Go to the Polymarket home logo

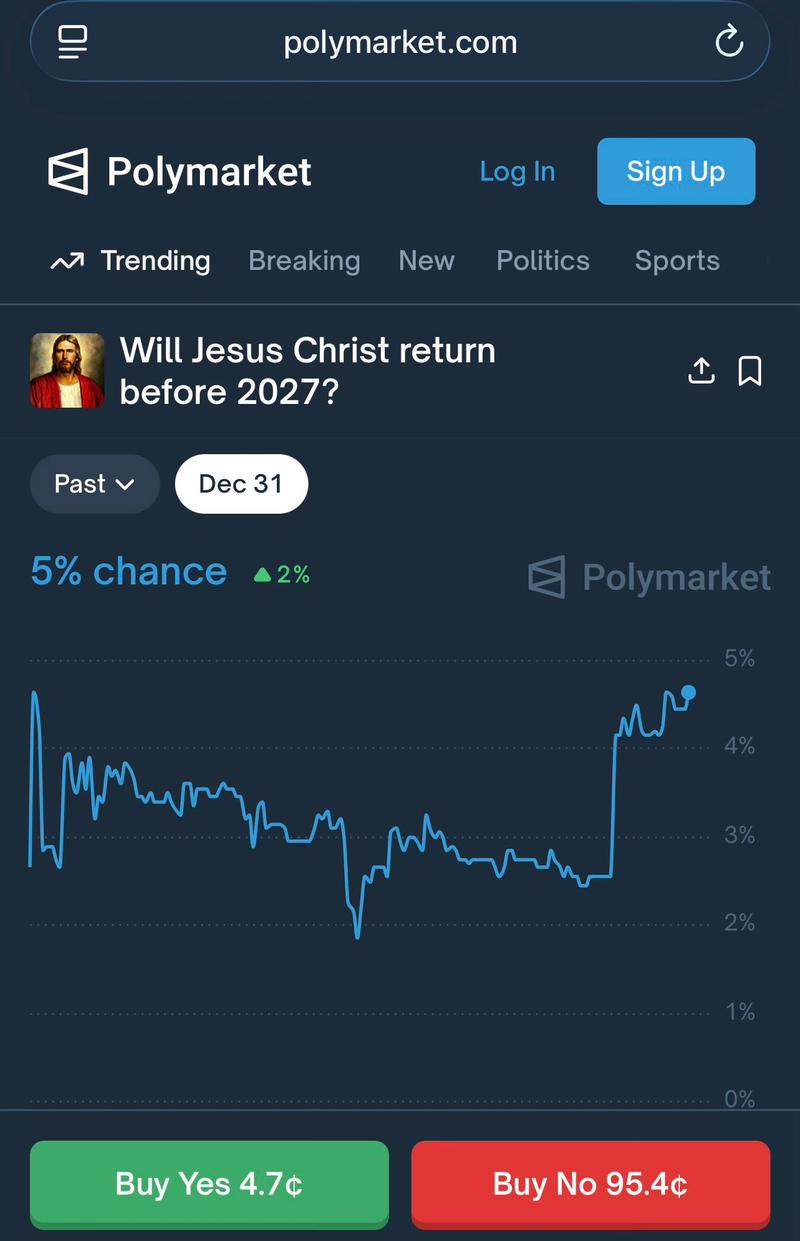180,172
